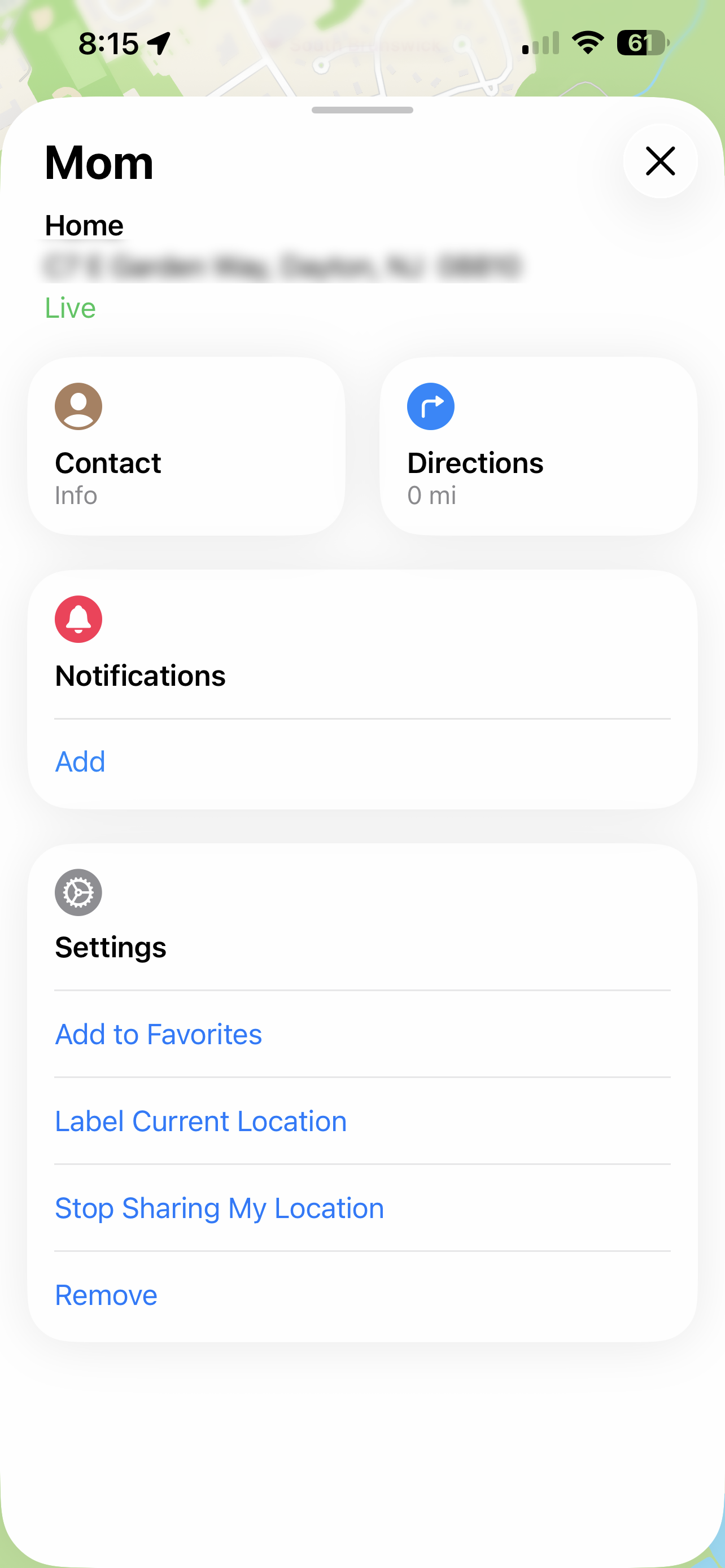Tap Stop Sharing My Location
This screenshot has width=725, height=1568.
click(x=219, y=1208)
